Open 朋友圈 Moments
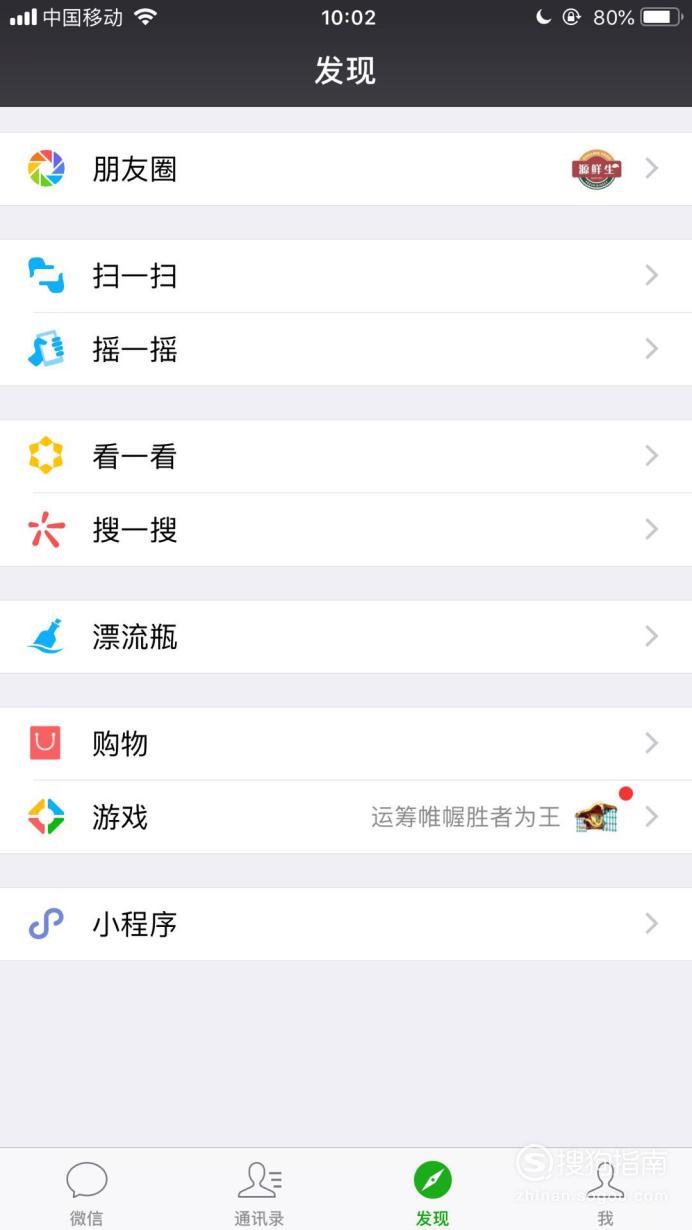 [346, 169]
